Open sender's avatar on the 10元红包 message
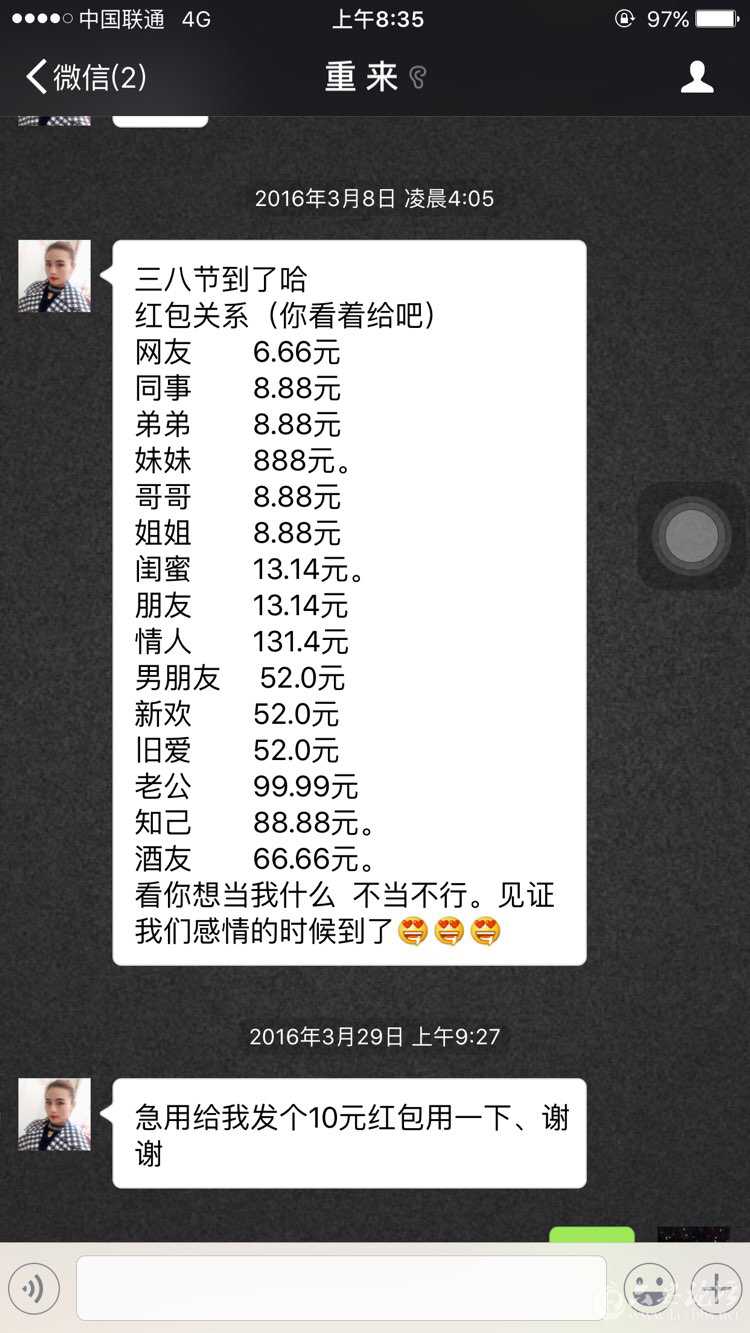750x1333 pixels. click(x=55, y=1114)
